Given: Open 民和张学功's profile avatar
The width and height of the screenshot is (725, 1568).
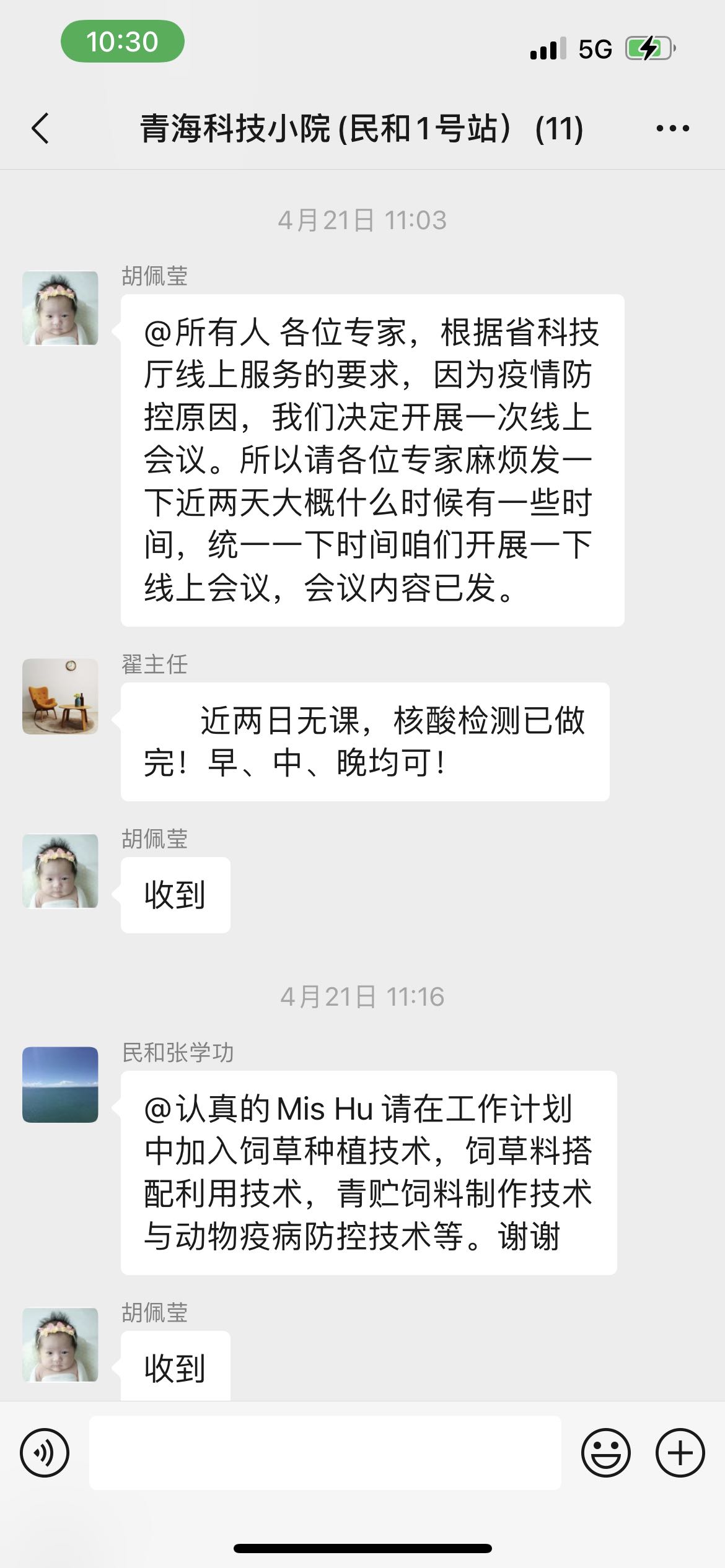Looking at the screenshot, I should click(x=60, y=1084).
